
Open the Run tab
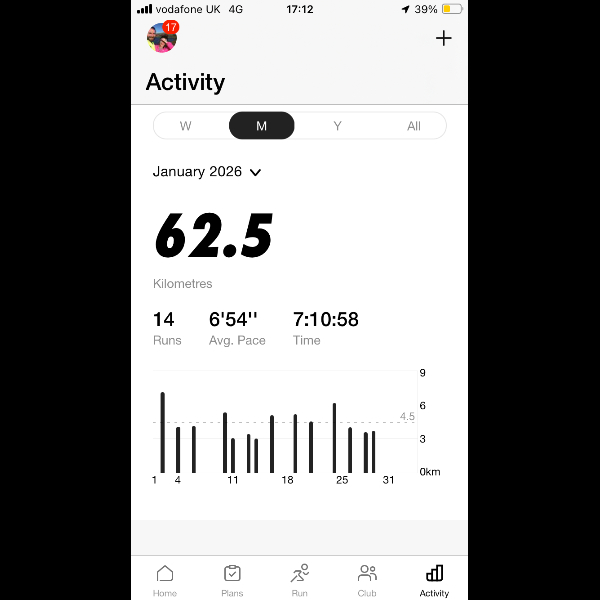299,579
